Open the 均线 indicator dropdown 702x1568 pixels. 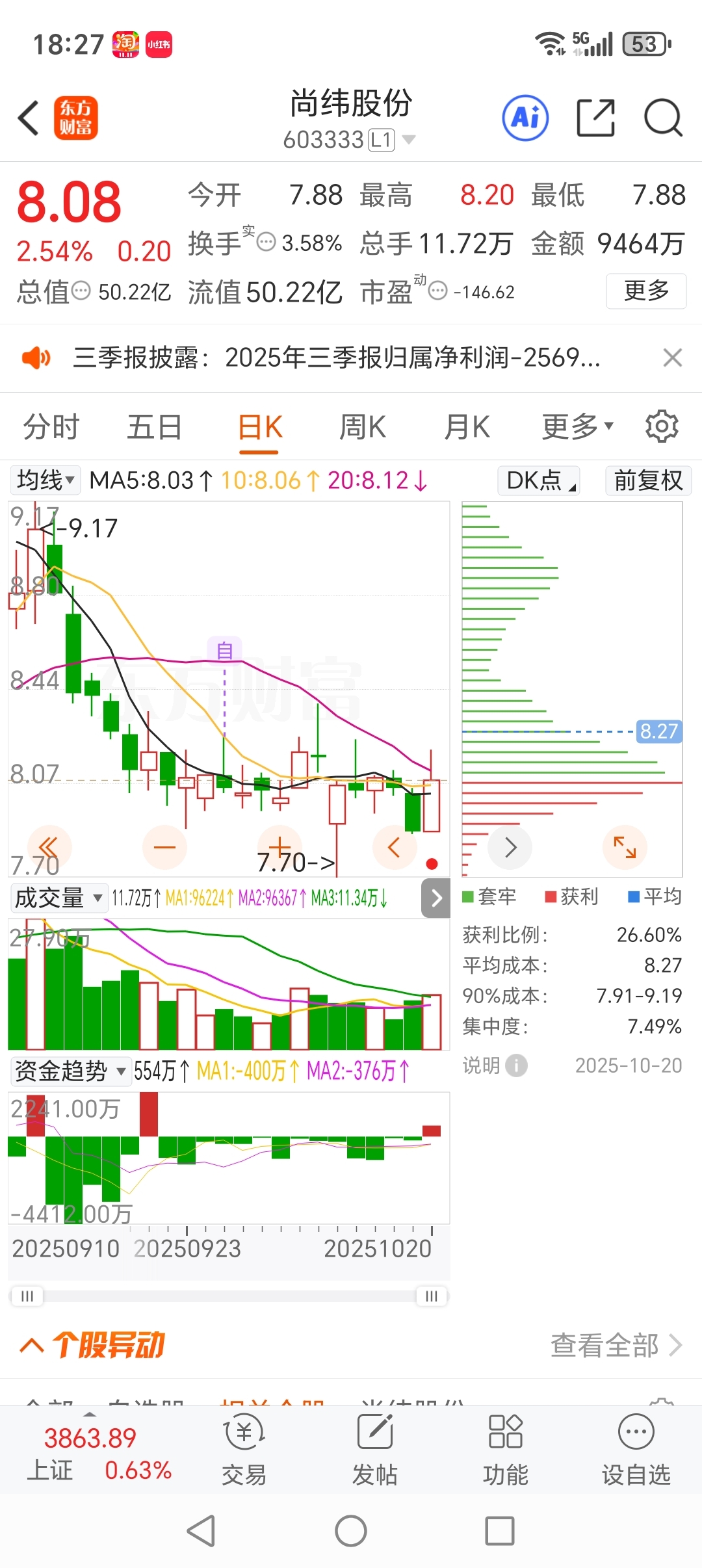click(45, 480)
